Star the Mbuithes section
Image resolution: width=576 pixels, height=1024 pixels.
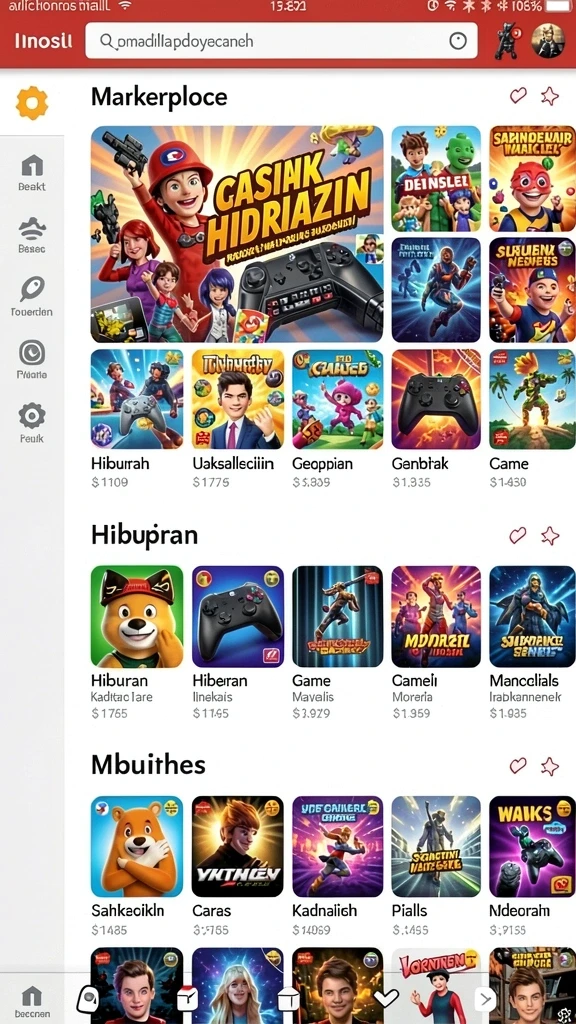pos(550,766)
